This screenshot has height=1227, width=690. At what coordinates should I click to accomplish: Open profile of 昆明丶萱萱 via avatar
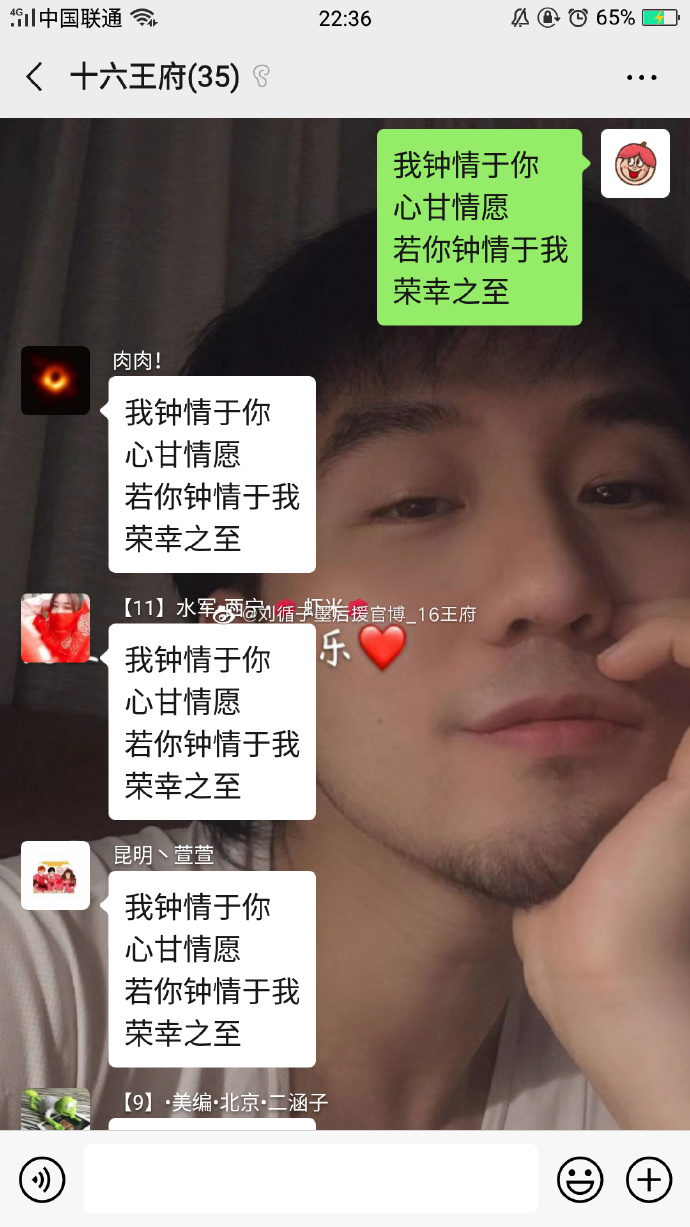point(56,875)
